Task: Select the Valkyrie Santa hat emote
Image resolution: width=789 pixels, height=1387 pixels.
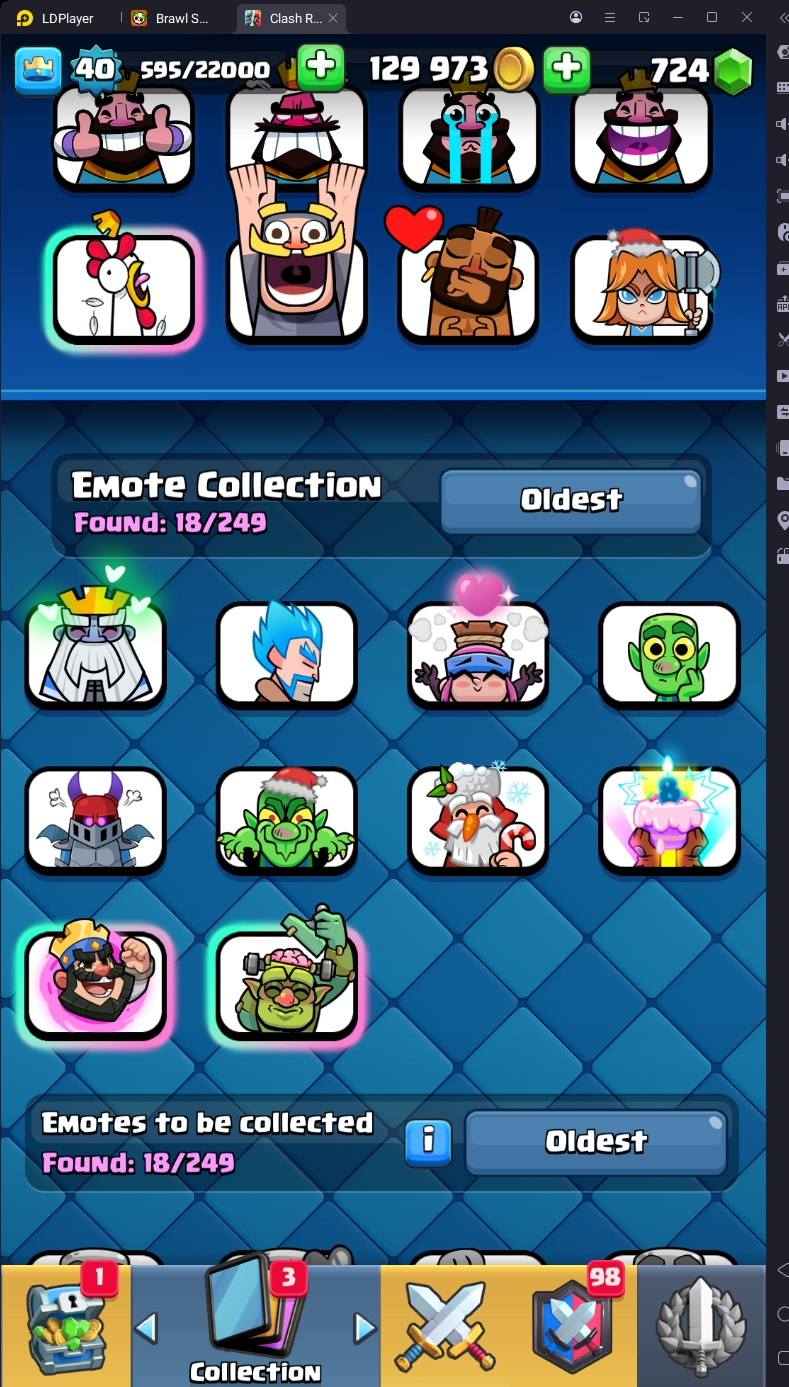Action: click(x=641, y=287)
